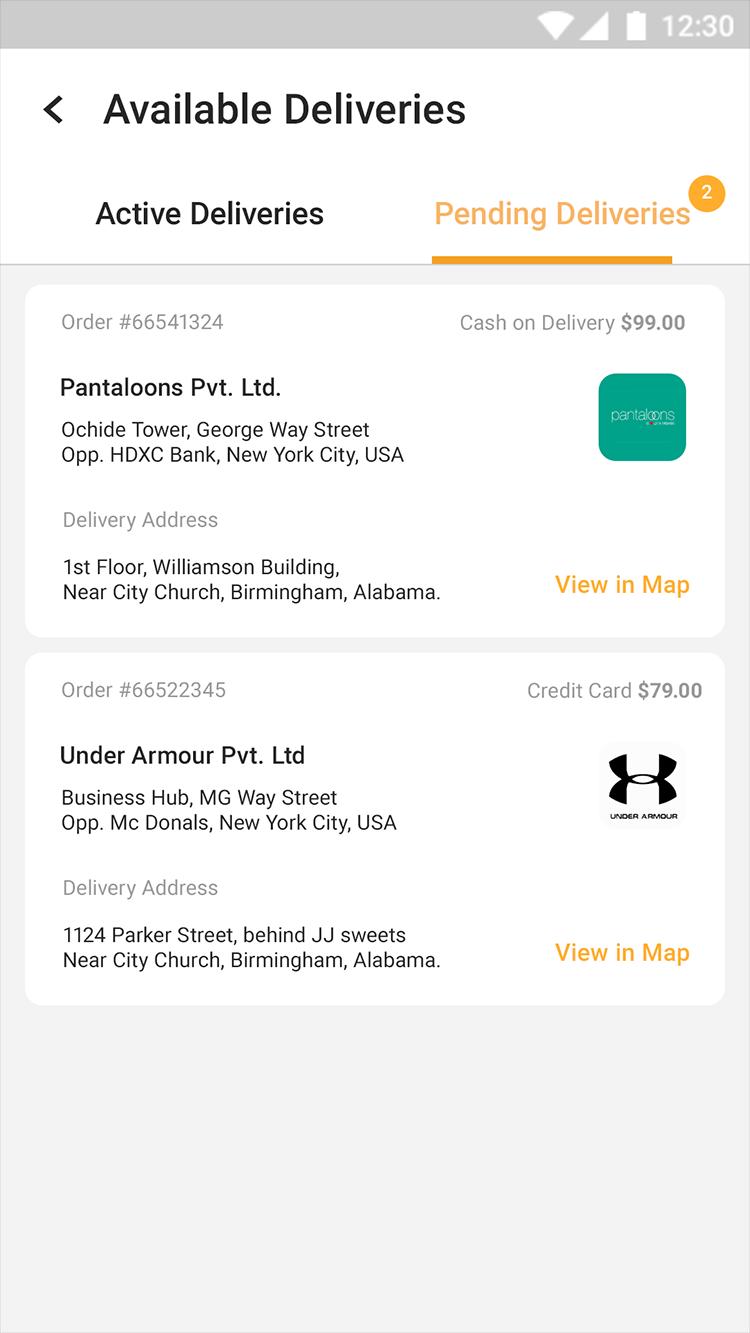Tap the Delivery Address label on first order
The width and height of the screenshot is (750, 1333).
(x=140, y=520)
